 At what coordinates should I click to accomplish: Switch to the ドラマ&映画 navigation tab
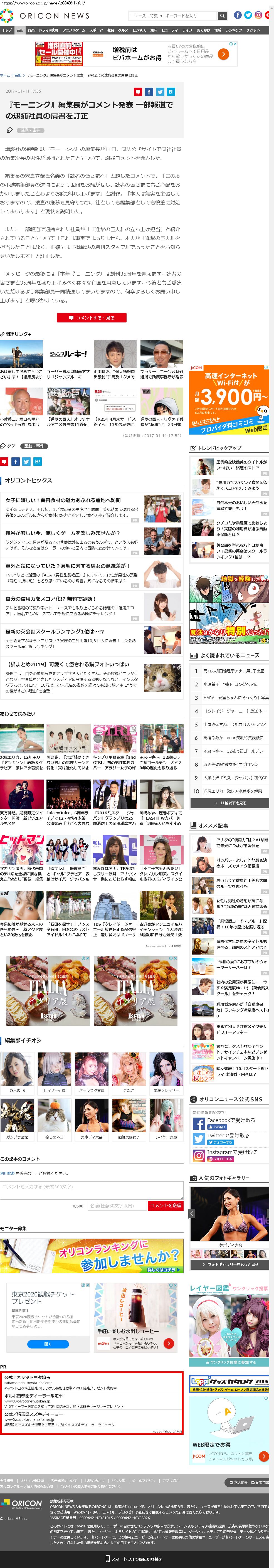48,30
